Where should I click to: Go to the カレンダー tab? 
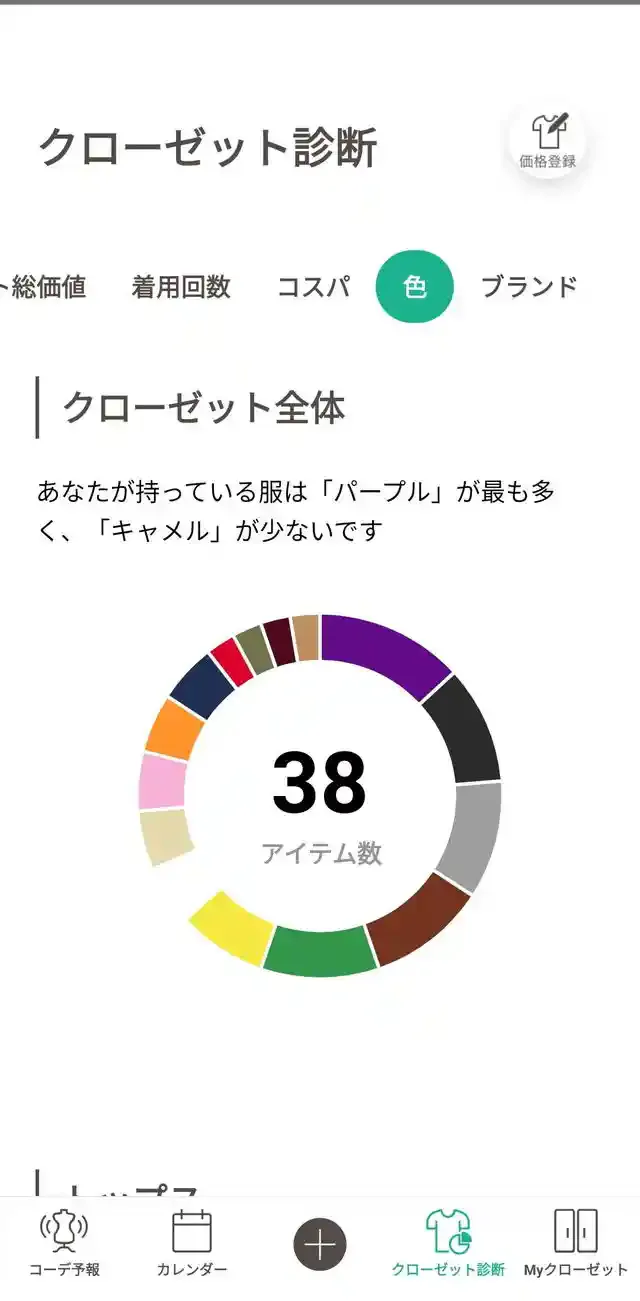pos(192,1243)
